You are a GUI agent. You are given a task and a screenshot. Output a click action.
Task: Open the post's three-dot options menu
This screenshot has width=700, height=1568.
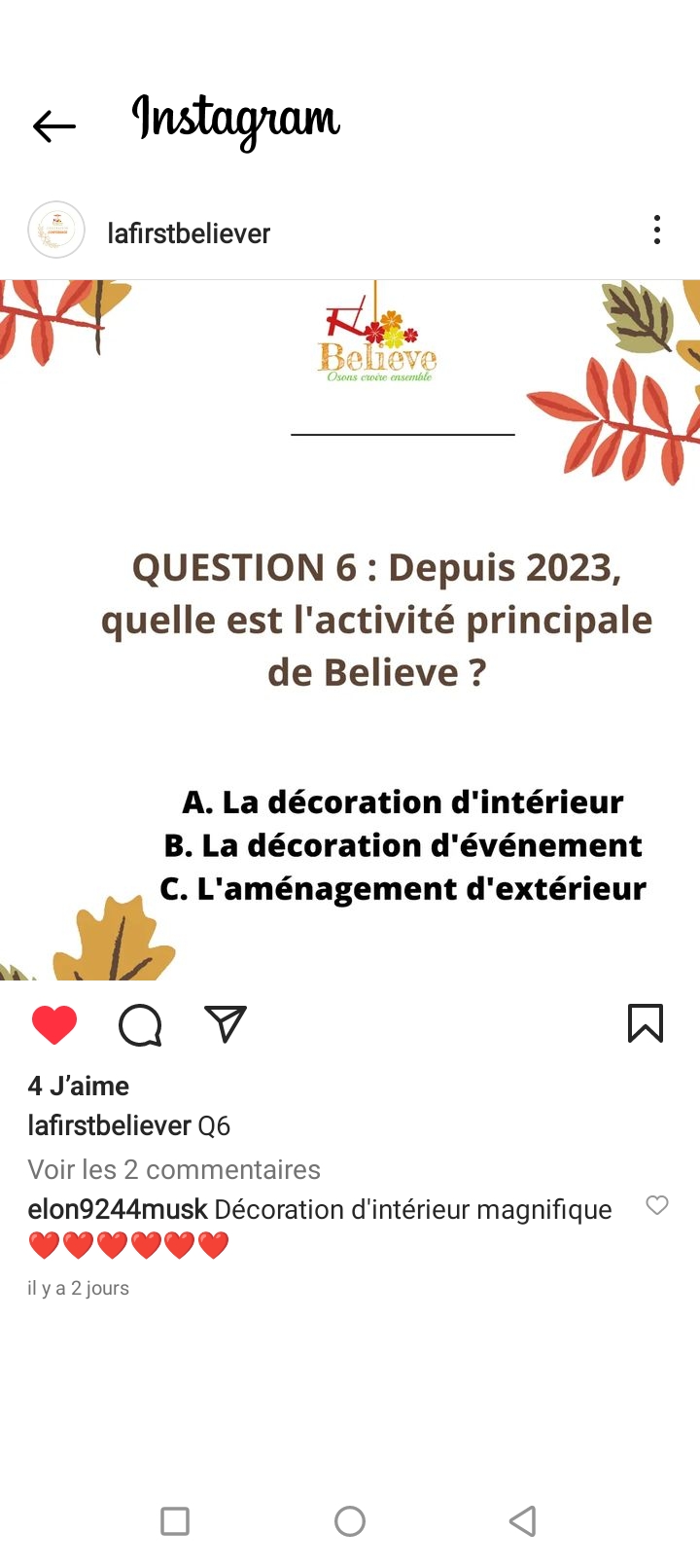(x=657, y=231)
